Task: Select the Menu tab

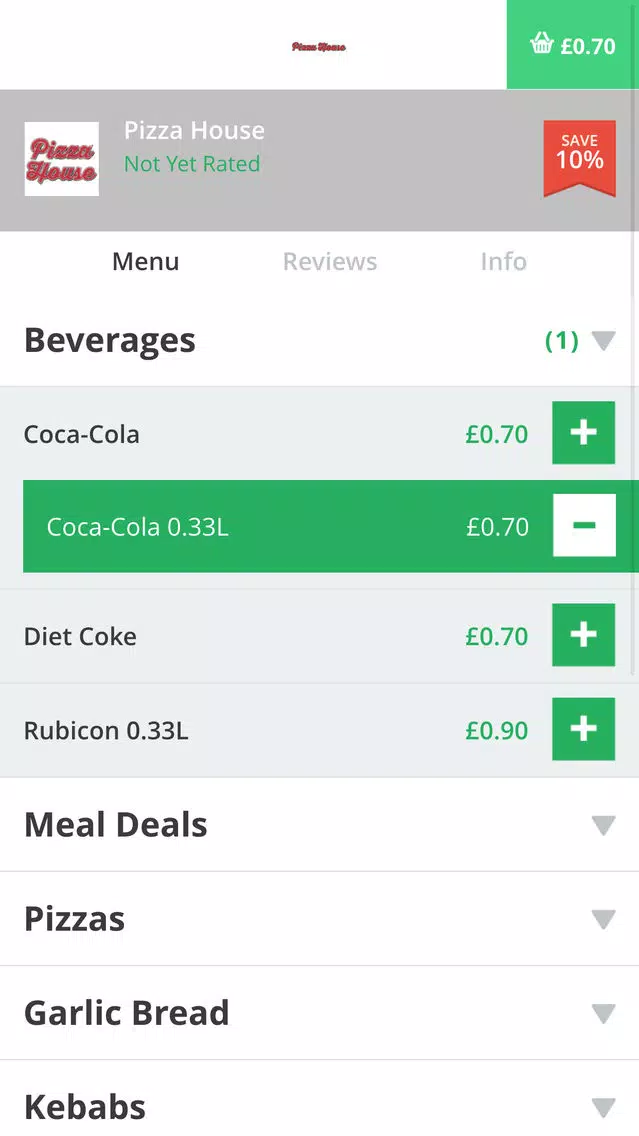Action: click(x=146, y=262)
